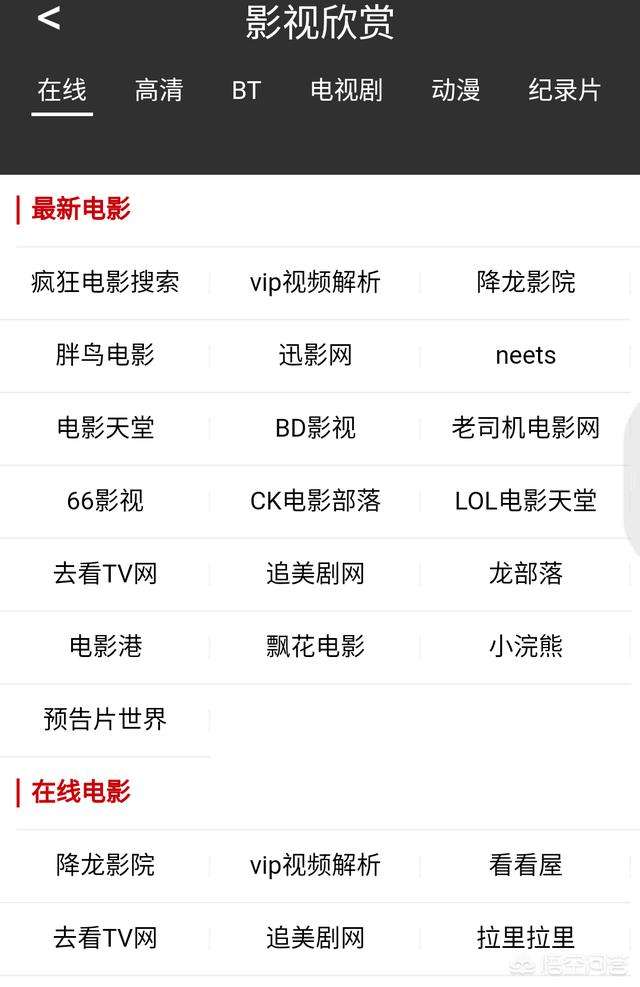Select the BT tab

(246, 90)
